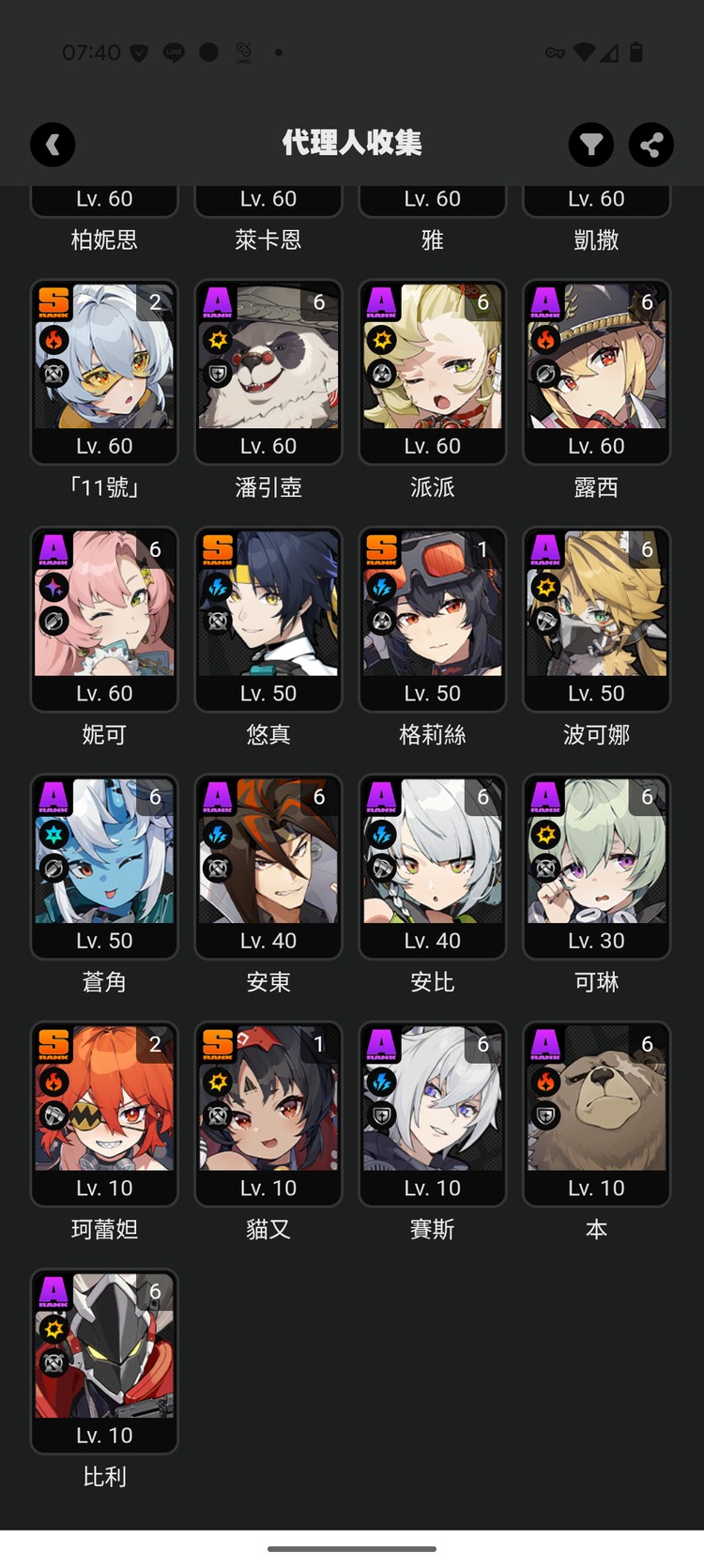Select the 賽斯 agent tile
The height and width of the screenshot is (1568, 704).
[433, 1114]
